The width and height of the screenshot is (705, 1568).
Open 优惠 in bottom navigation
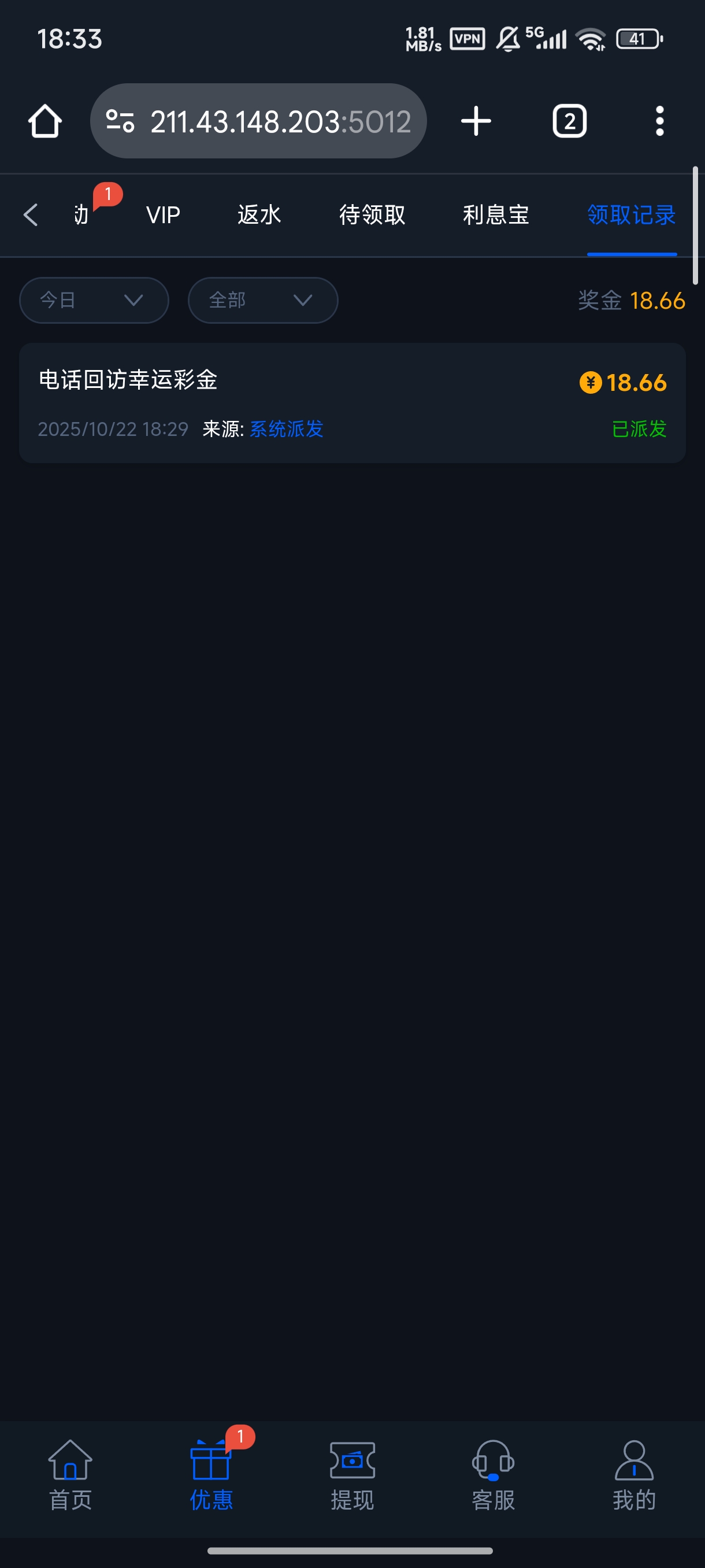pos(211,1475)
